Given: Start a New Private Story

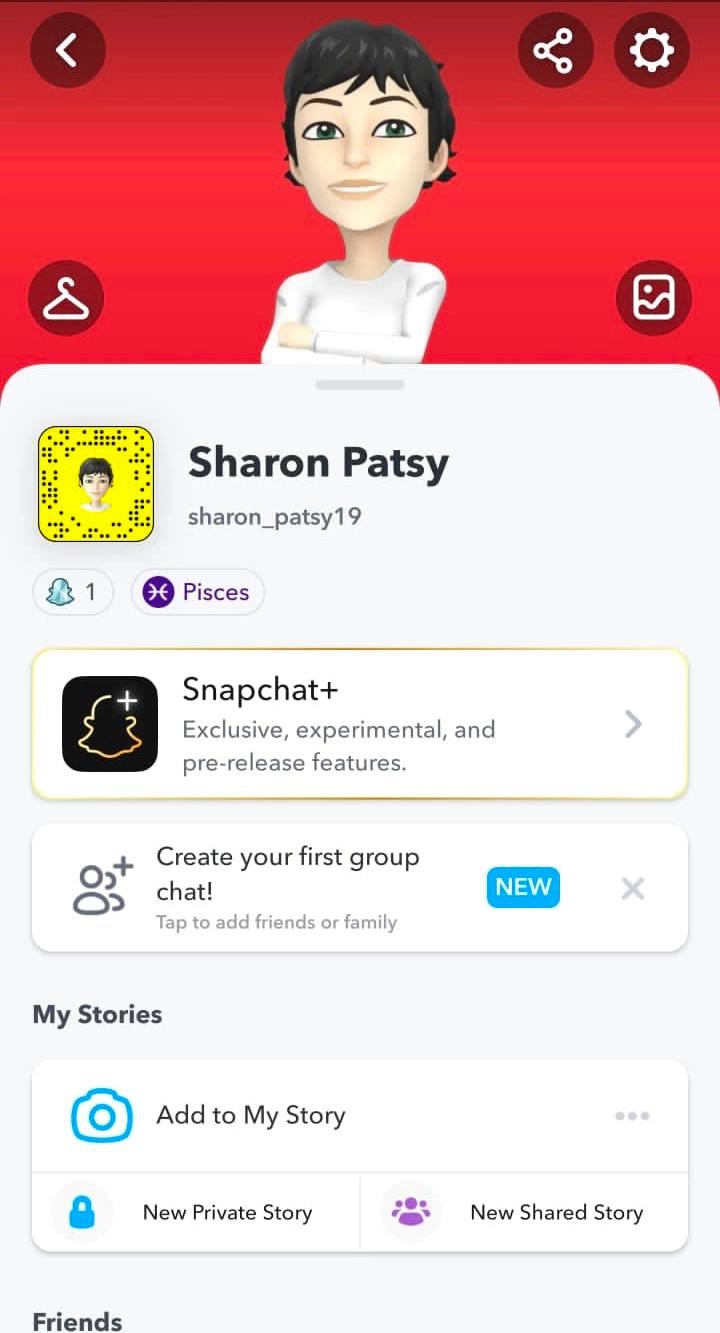Looking at the screenshot, I should tap(196, 1212).
